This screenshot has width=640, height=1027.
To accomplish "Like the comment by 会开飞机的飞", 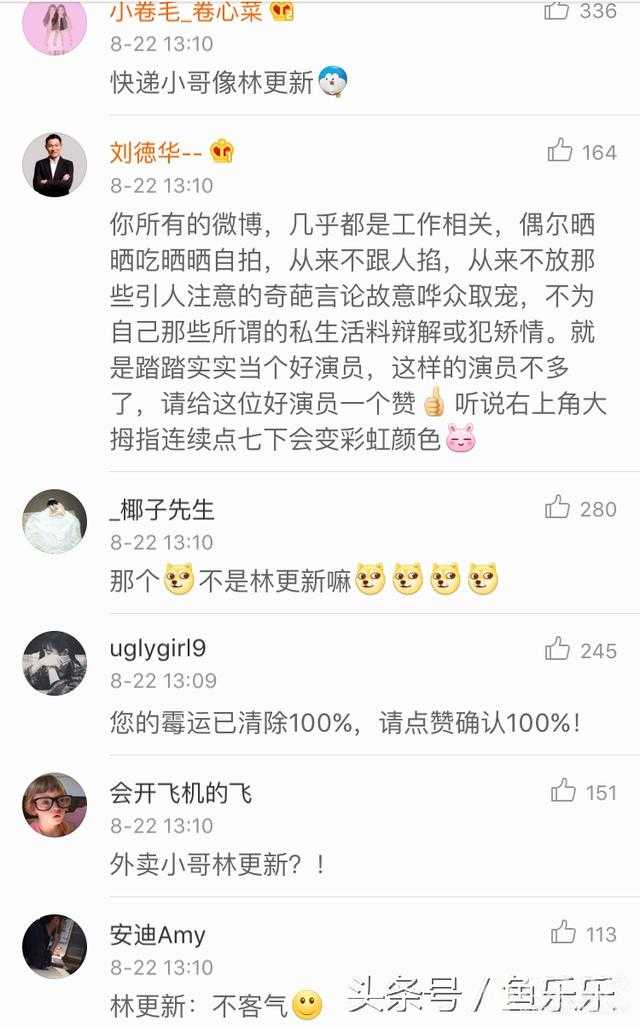I will coord(564,792).
